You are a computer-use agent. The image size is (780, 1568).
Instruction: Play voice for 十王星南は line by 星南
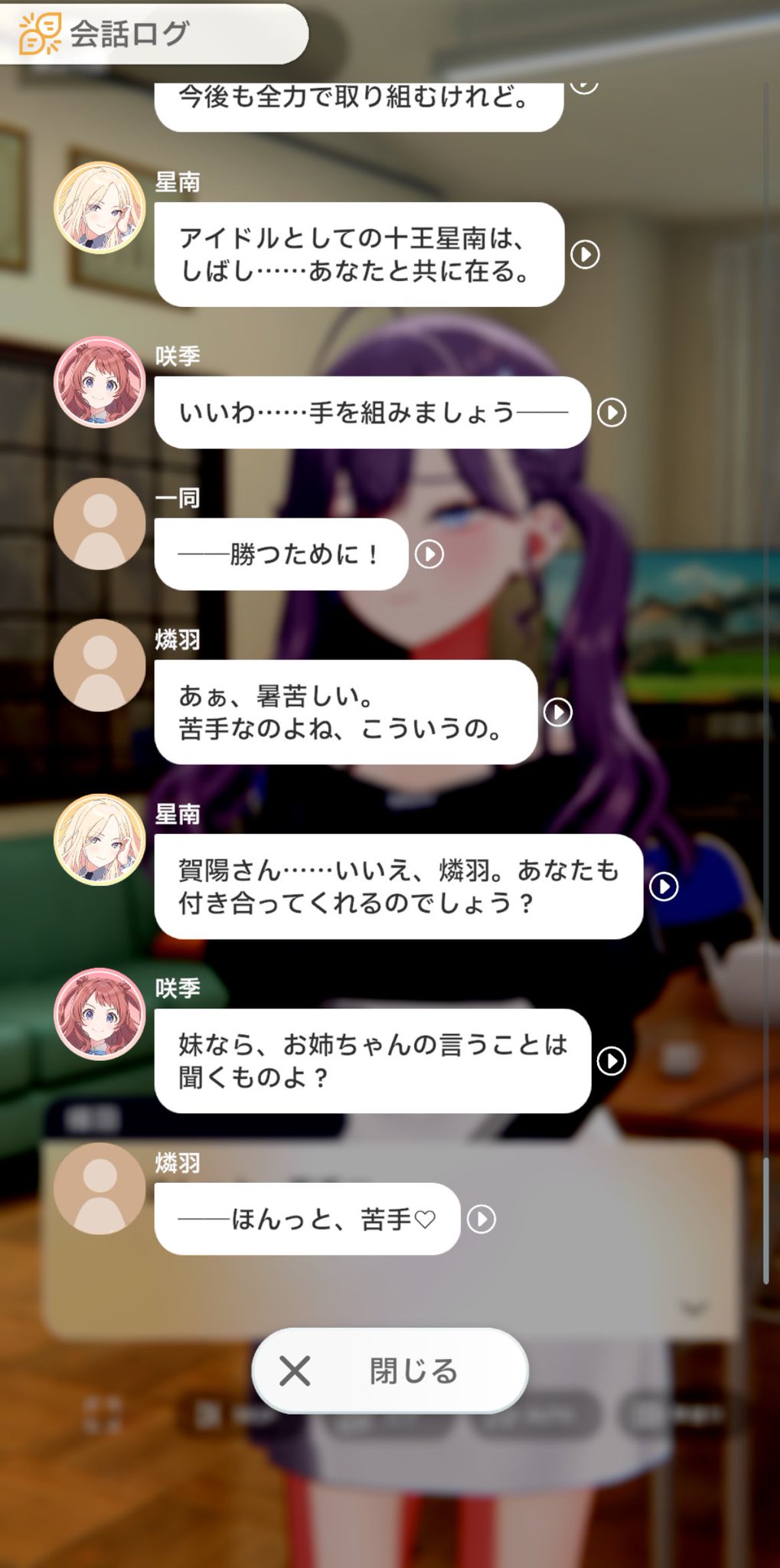pos(586,254)
